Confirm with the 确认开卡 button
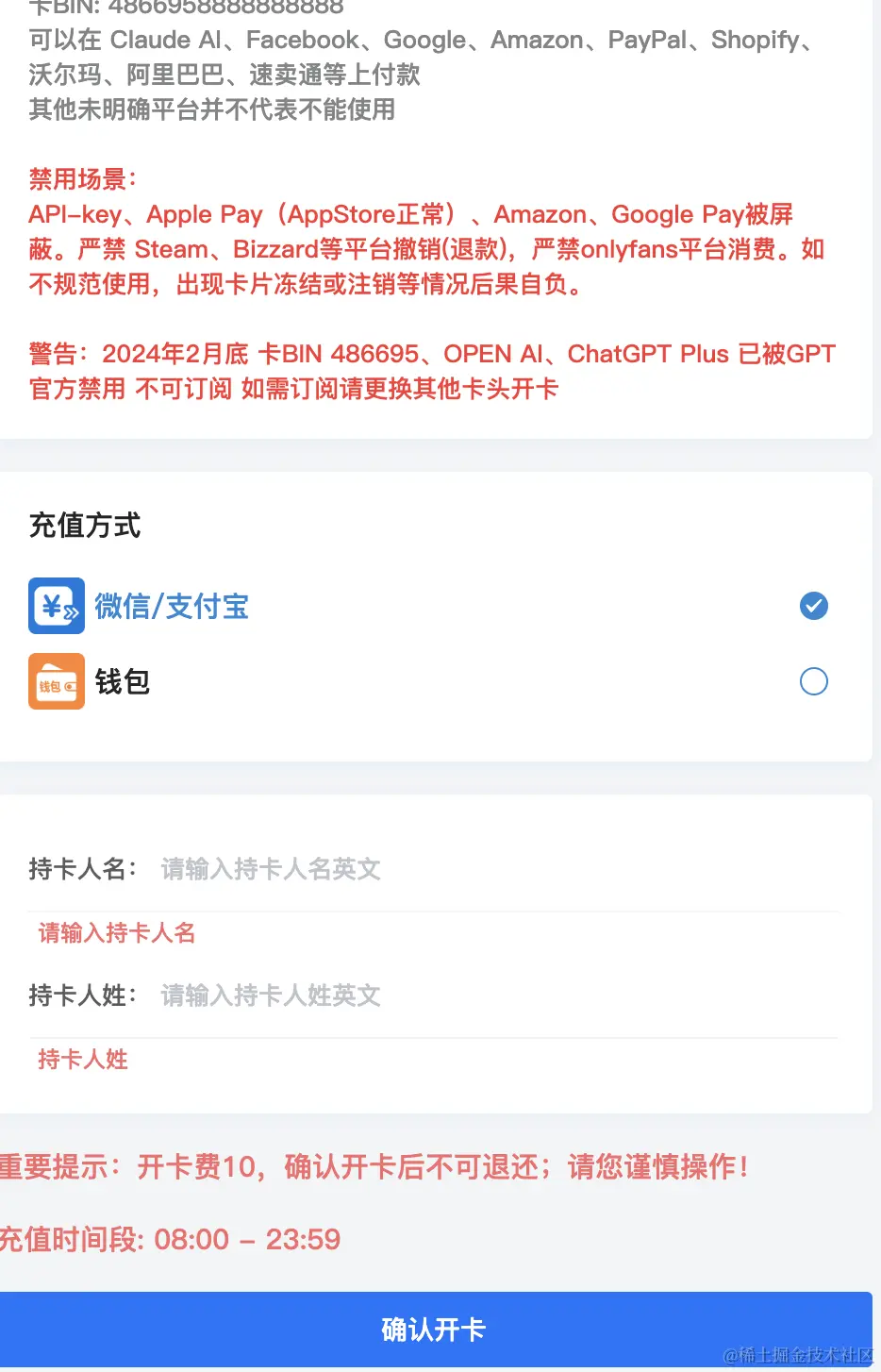 pyautogui.click(x=434, y=1330)
